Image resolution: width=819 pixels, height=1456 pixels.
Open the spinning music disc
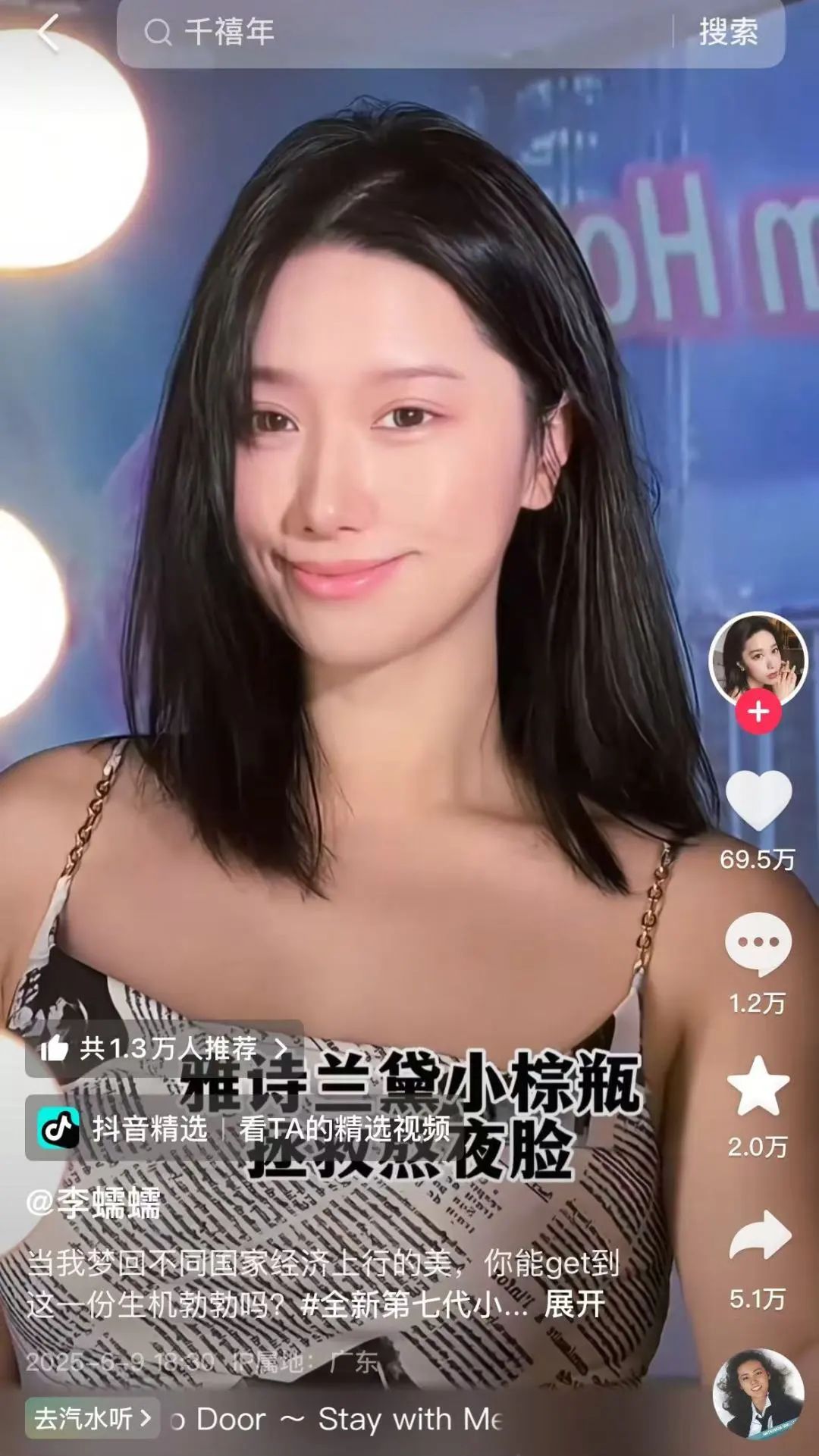click(758, 1394)
